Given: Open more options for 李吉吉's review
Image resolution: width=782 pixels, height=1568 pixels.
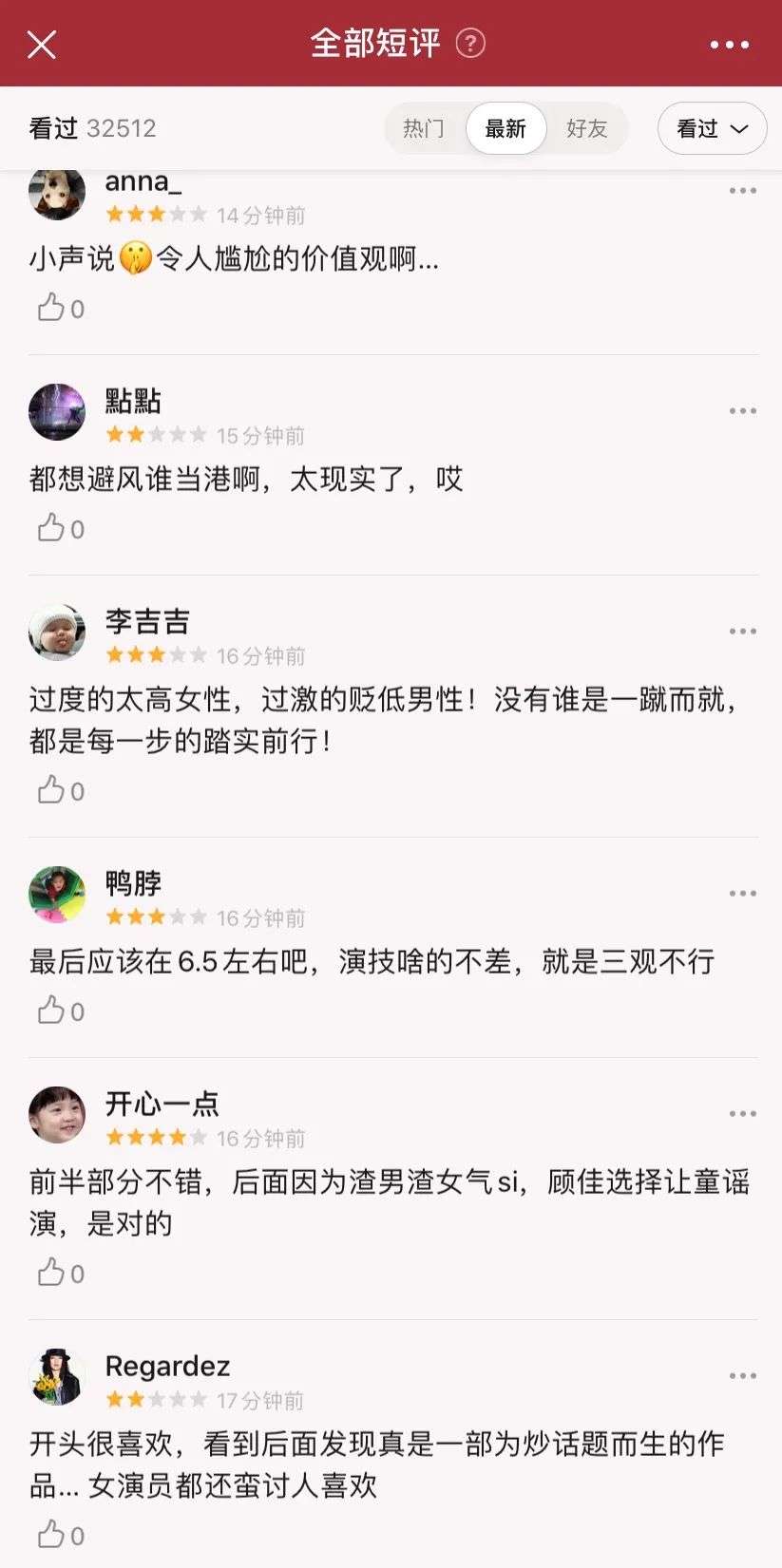Looking at the screenshot, I should click(x=742, y=632).
